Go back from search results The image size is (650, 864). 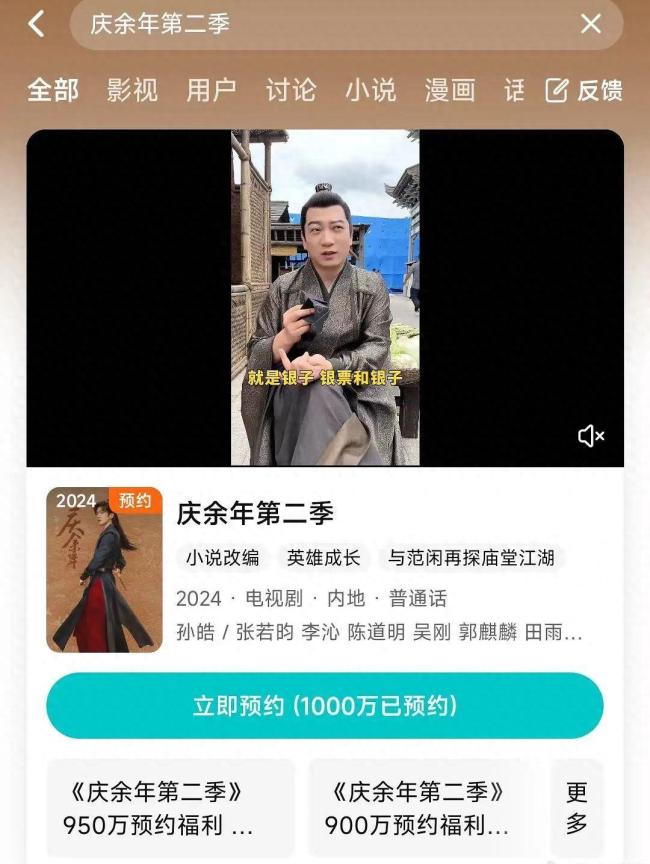click(x=37, y=24)
